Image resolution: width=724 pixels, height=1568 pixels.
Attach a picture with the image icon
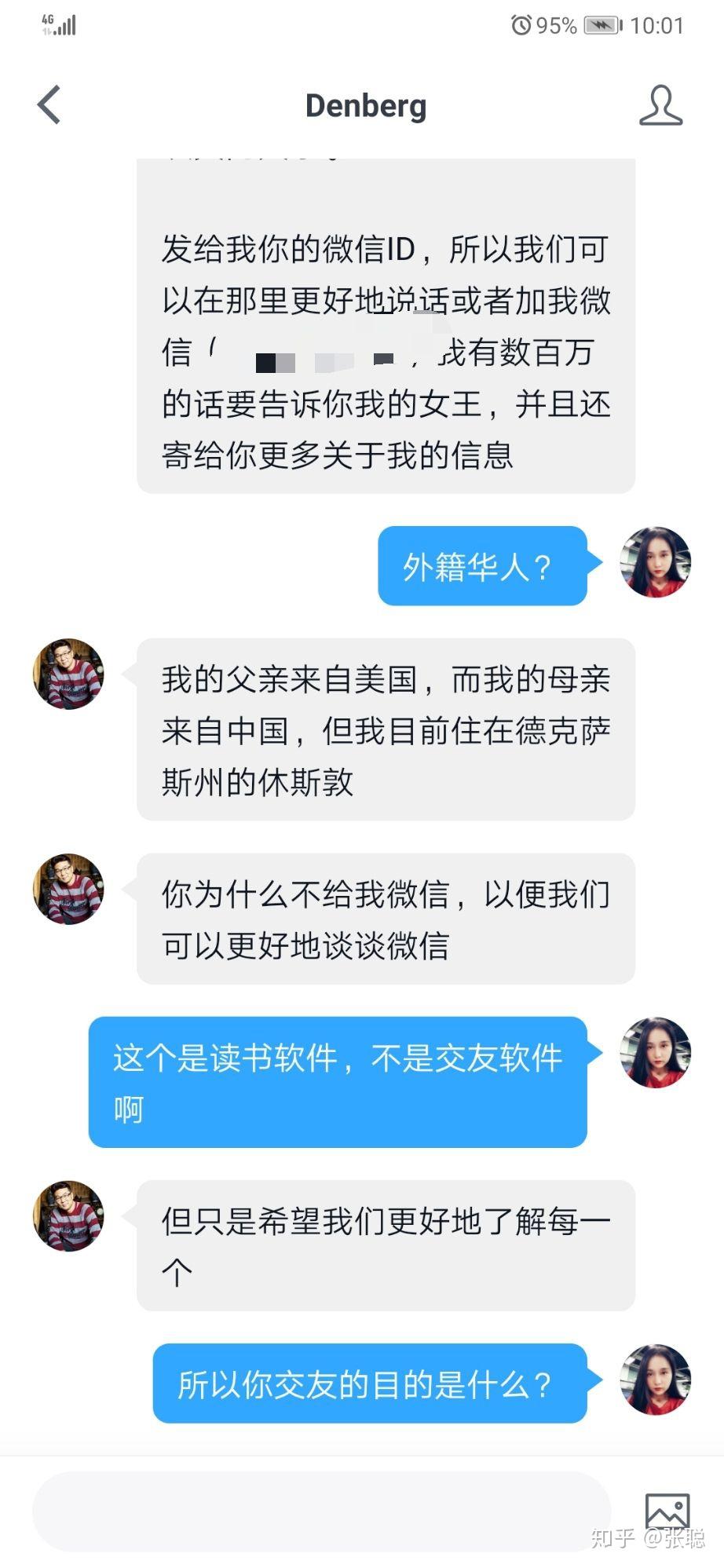tap(667, 1511)
